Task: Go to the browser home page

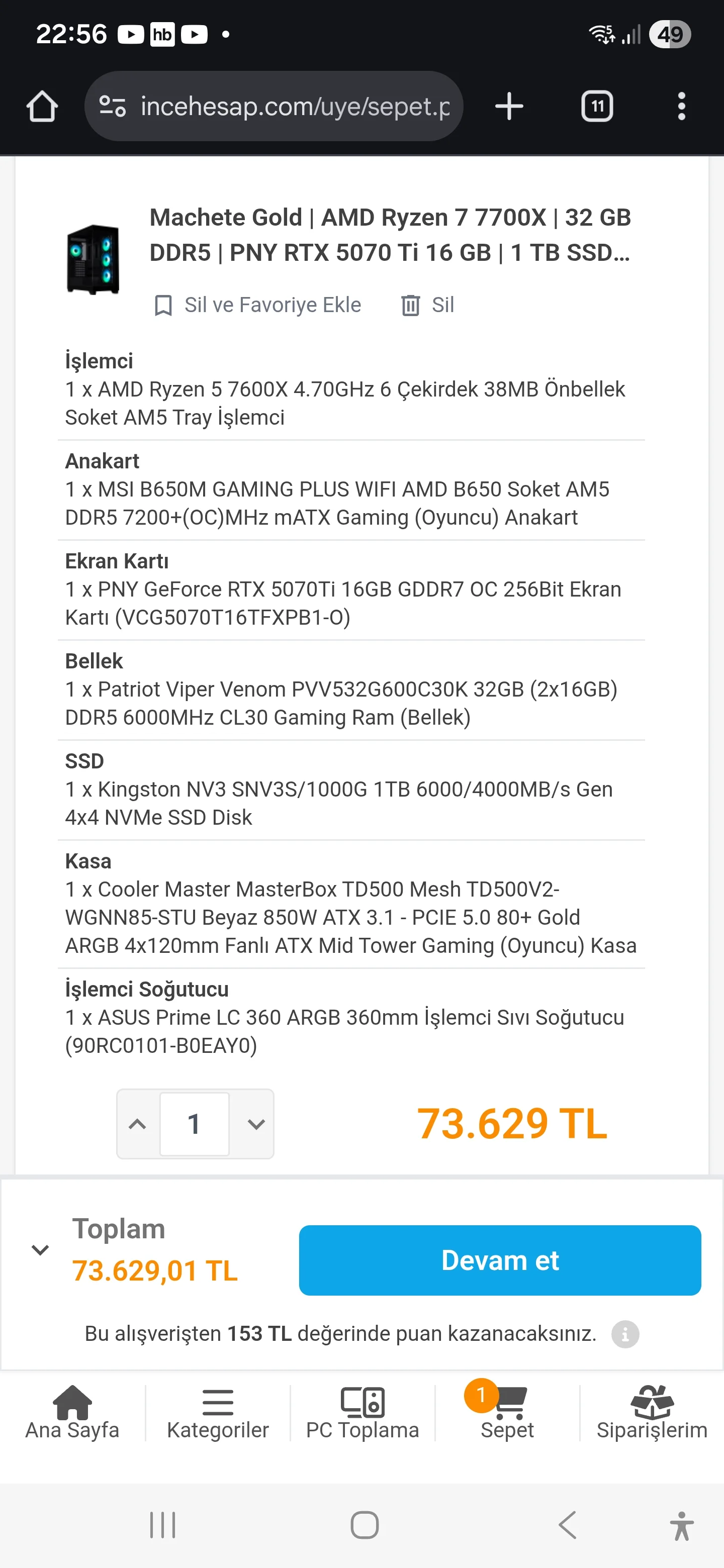Action: click(x=42, y=107)
